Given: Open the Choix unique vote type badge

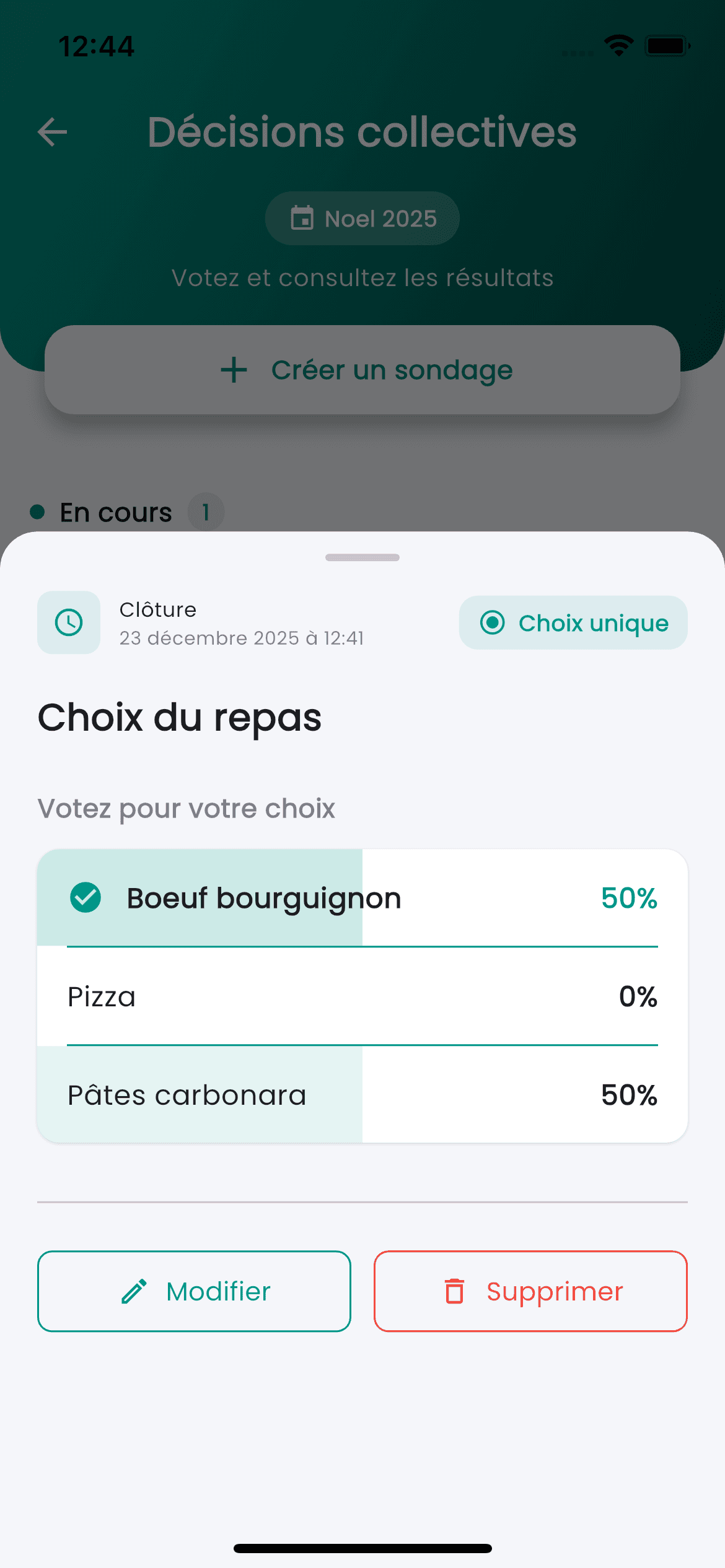Looking at the screenshot, I should (x=572, y=623).
